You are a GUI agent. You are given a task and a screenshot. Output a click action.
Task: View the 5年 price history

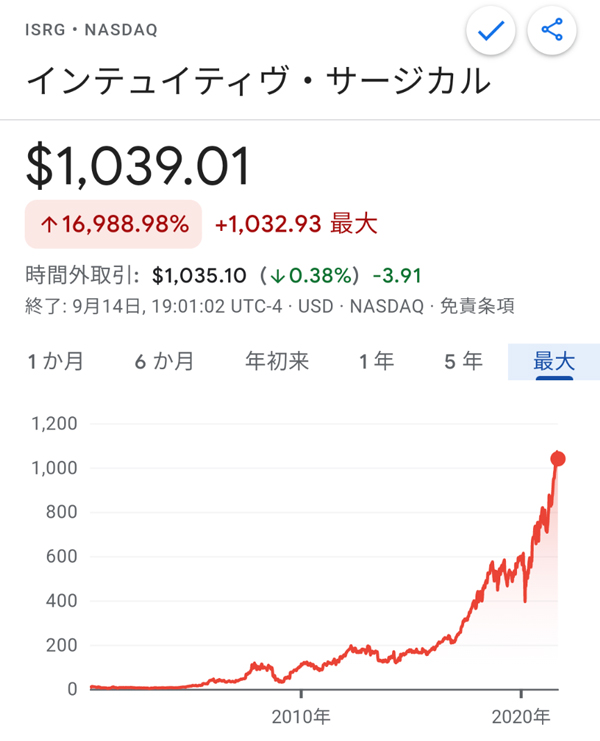tap(463, 361)
